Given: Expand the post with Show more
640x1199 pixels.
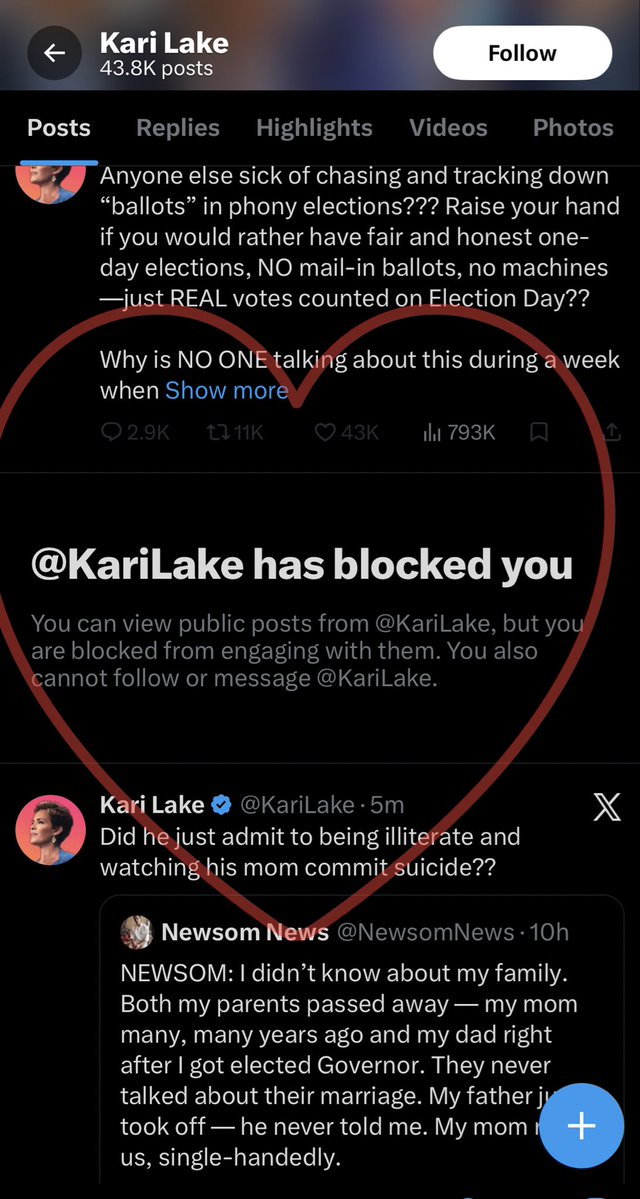Looking at the screenshot, I should pos(226,390).
